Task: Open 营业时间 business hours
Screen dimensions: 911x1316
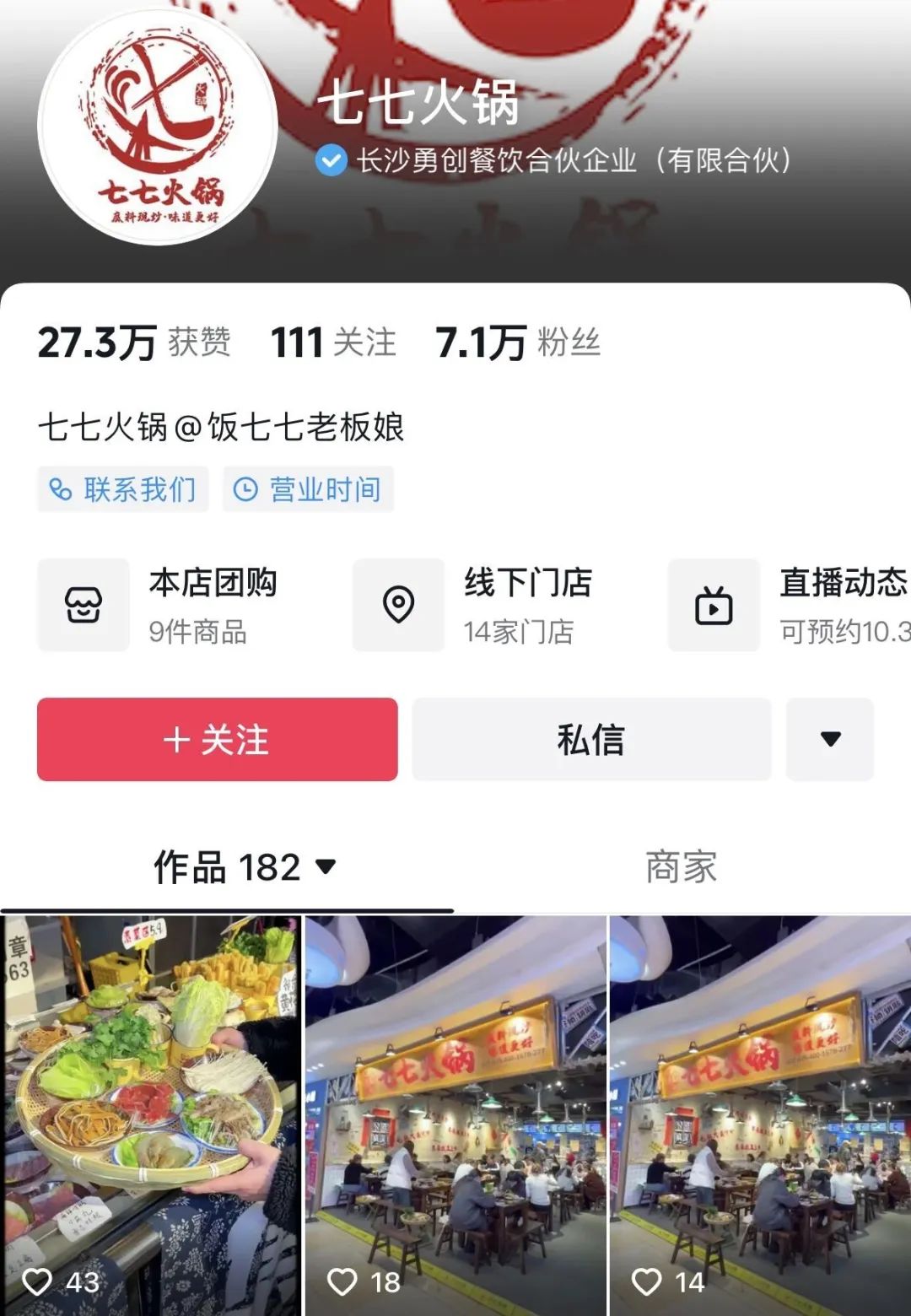Action: click(x=309, y=489)
